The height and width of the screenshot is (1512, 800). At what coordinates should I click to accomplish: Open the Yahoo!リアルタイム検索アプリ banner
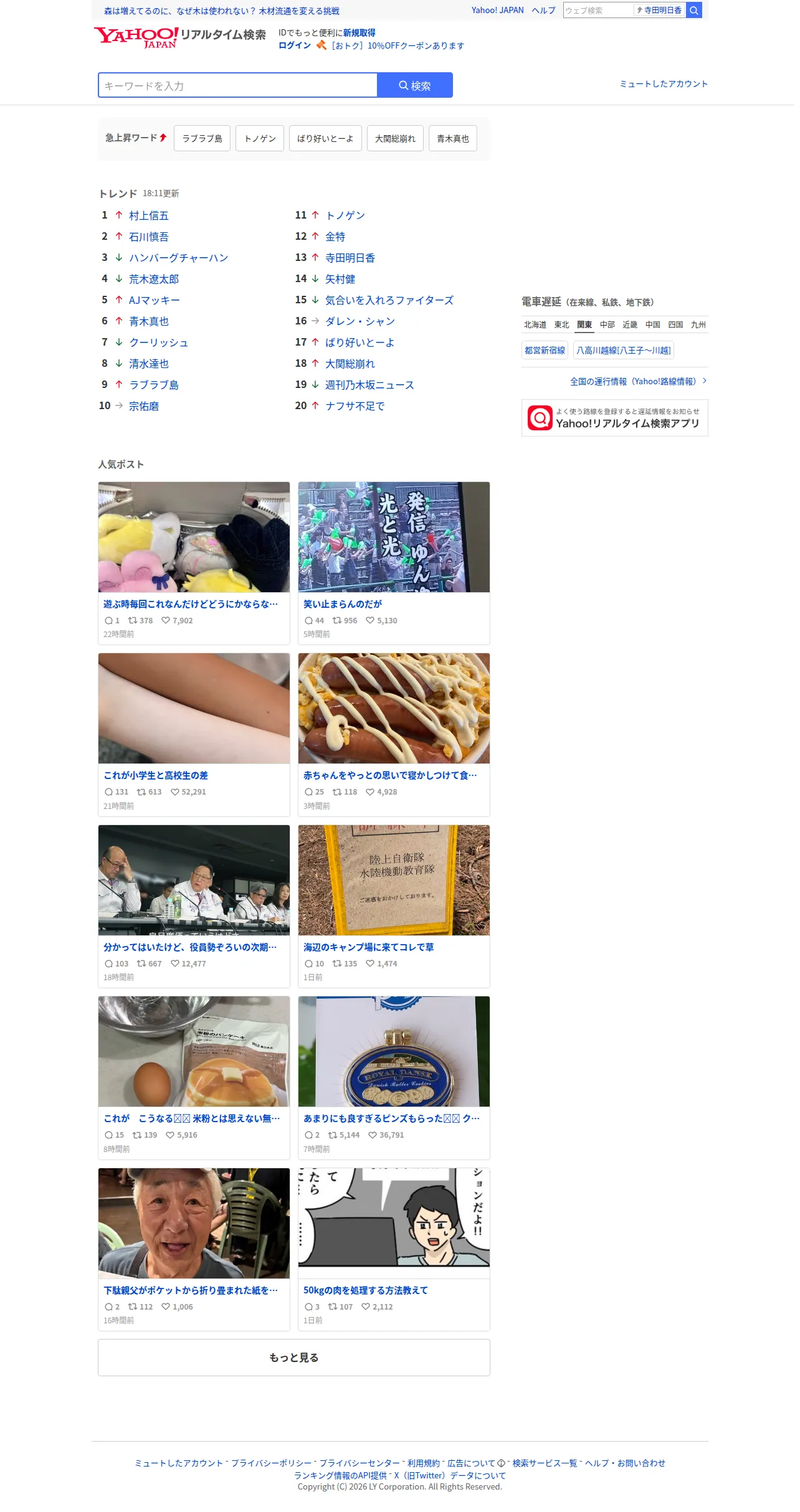[x=615, y=418]
